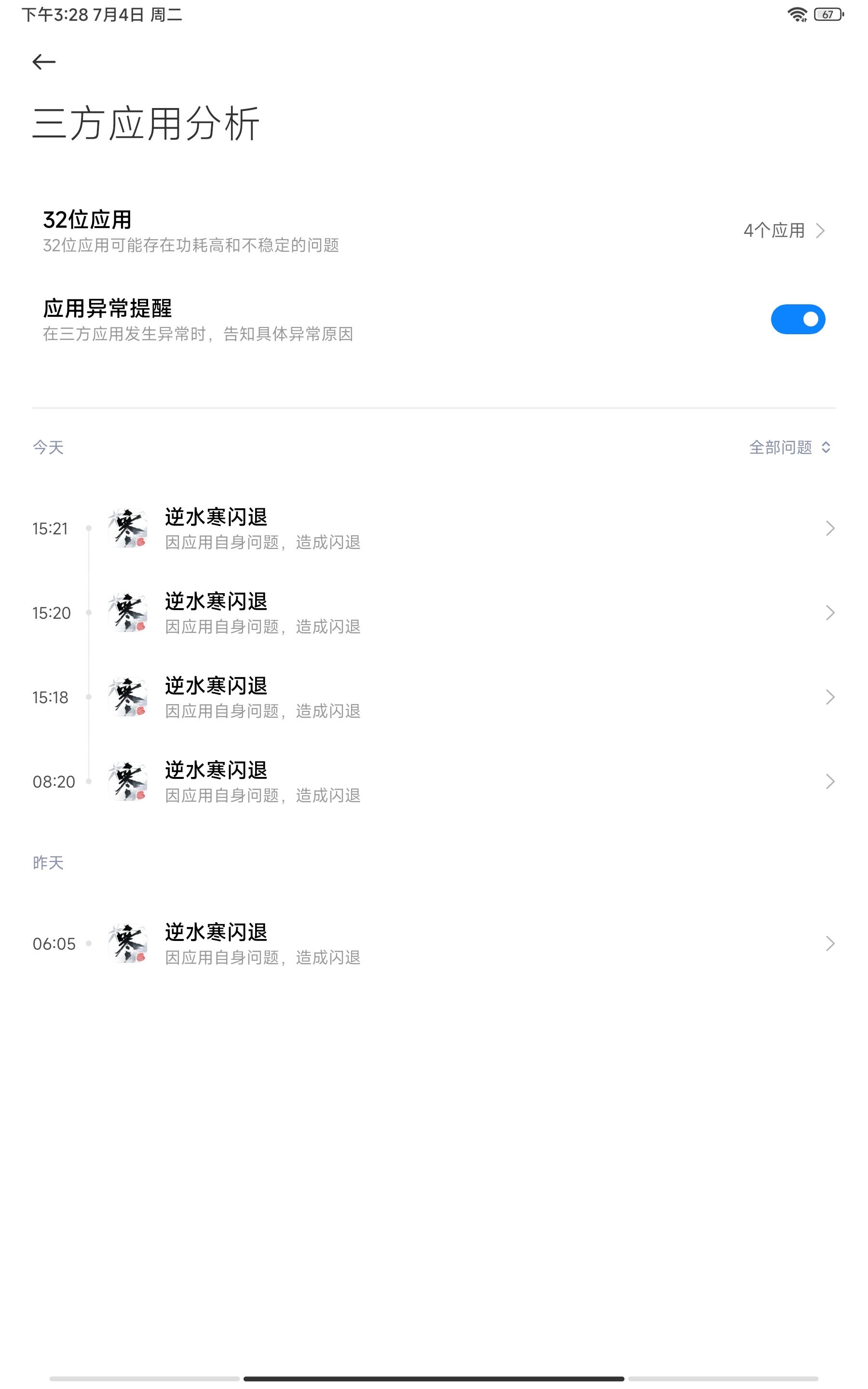Screen dimensions: 868x1389
Task: Tap the 逆水寒 icon in the 15:20 entry
Action: coord(127,613)
